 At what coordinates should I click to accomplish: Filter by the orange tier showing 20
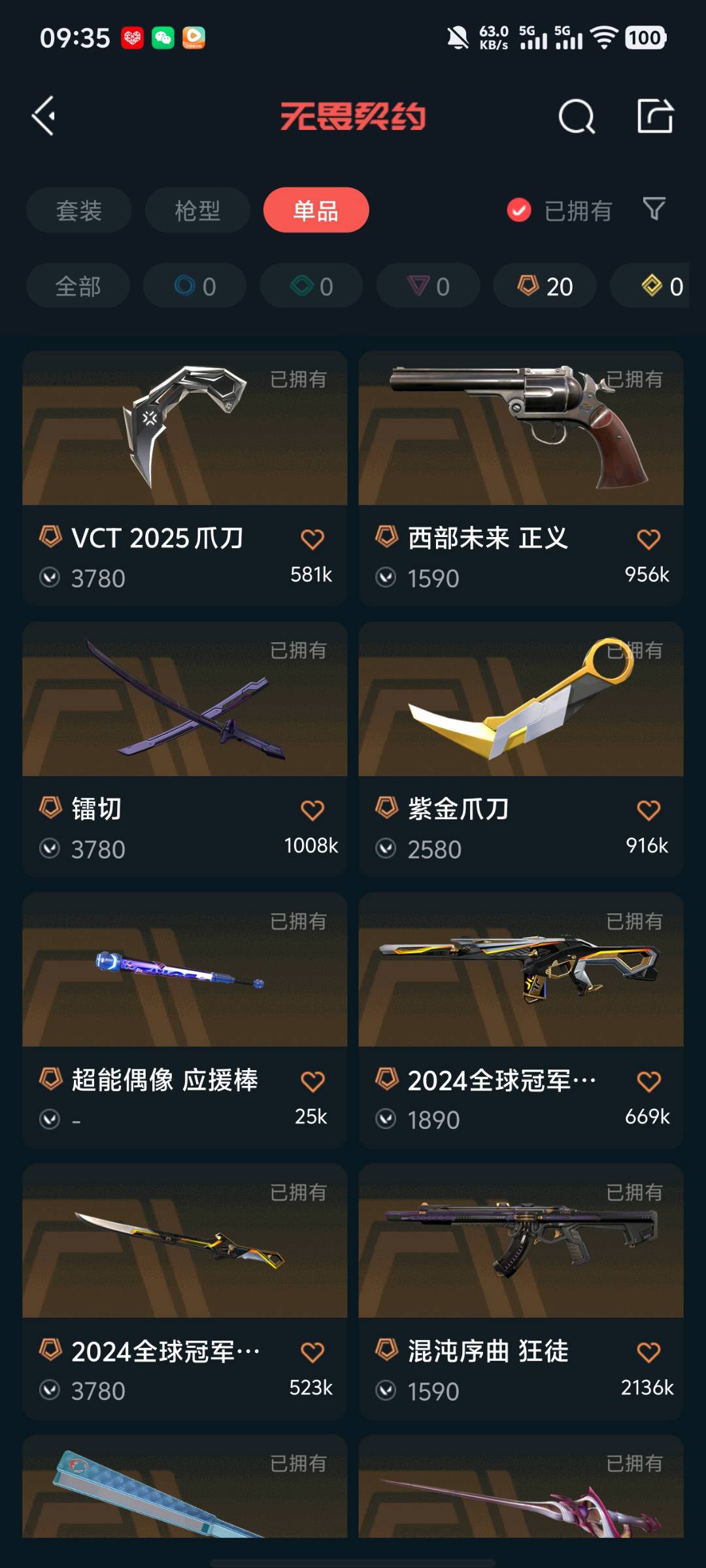(545, 286)
